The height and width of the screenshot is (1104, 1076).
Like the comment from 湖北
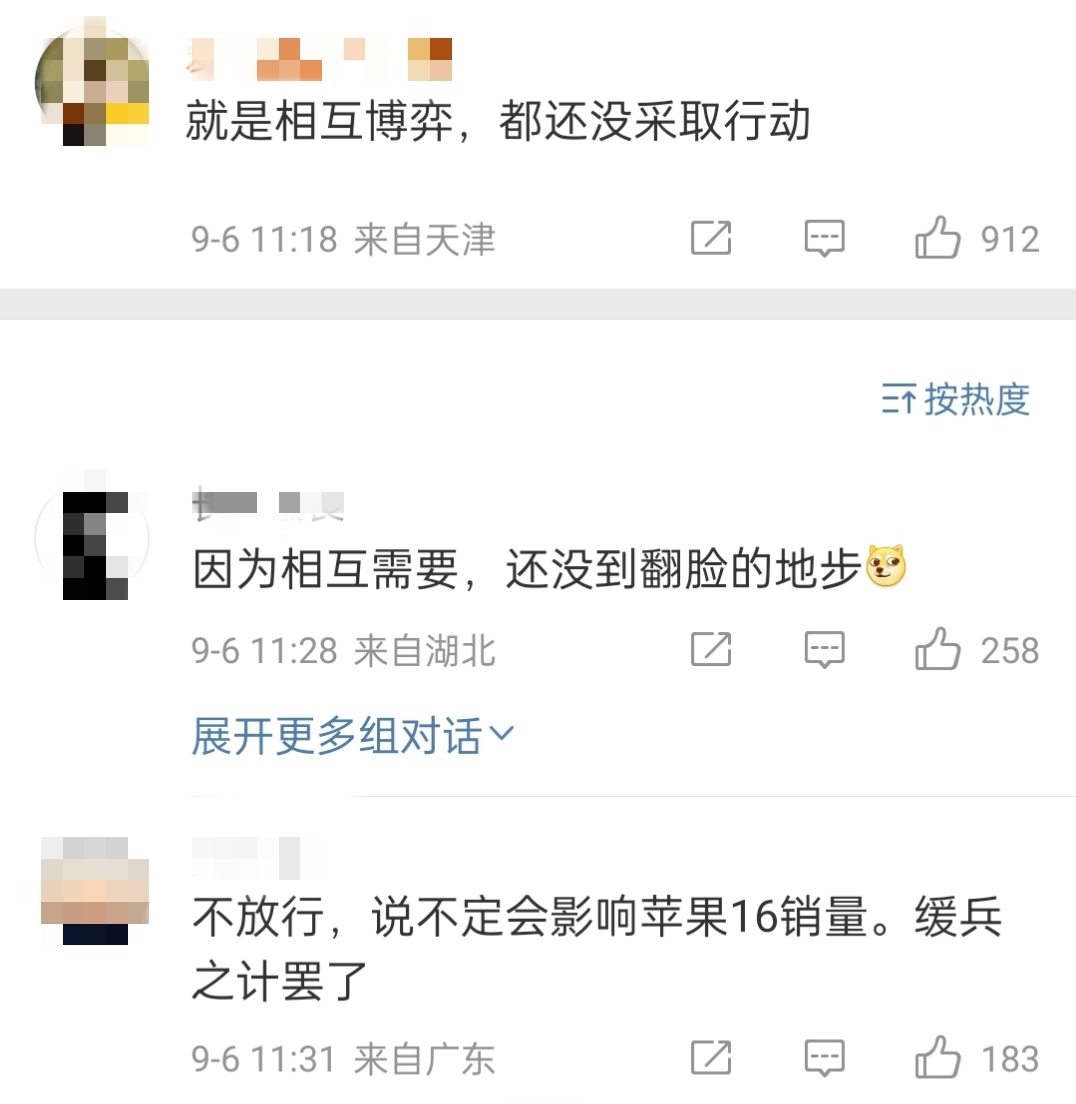938,651
